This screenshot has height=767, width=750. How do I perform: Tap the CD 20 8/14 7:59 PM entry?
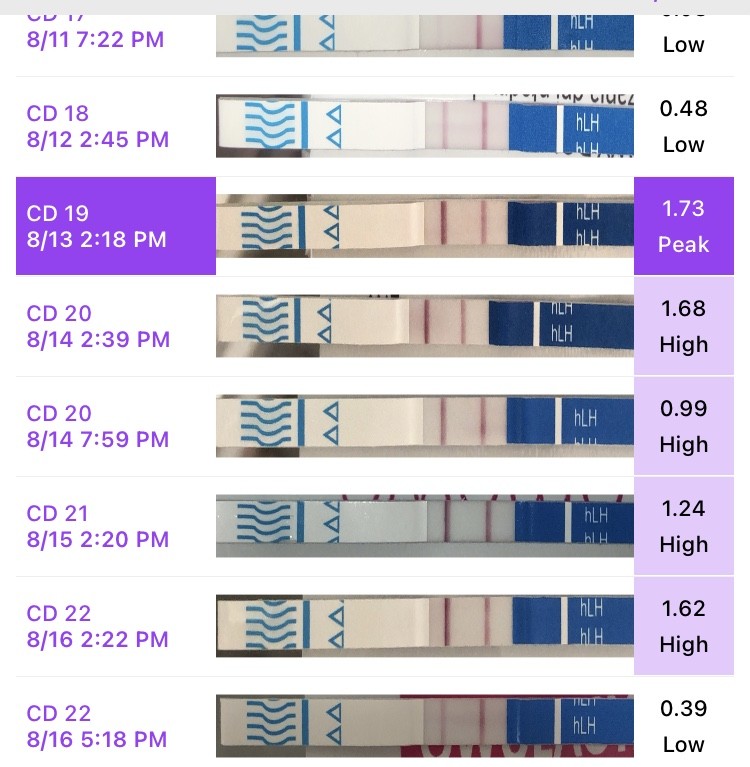(98, 426)
